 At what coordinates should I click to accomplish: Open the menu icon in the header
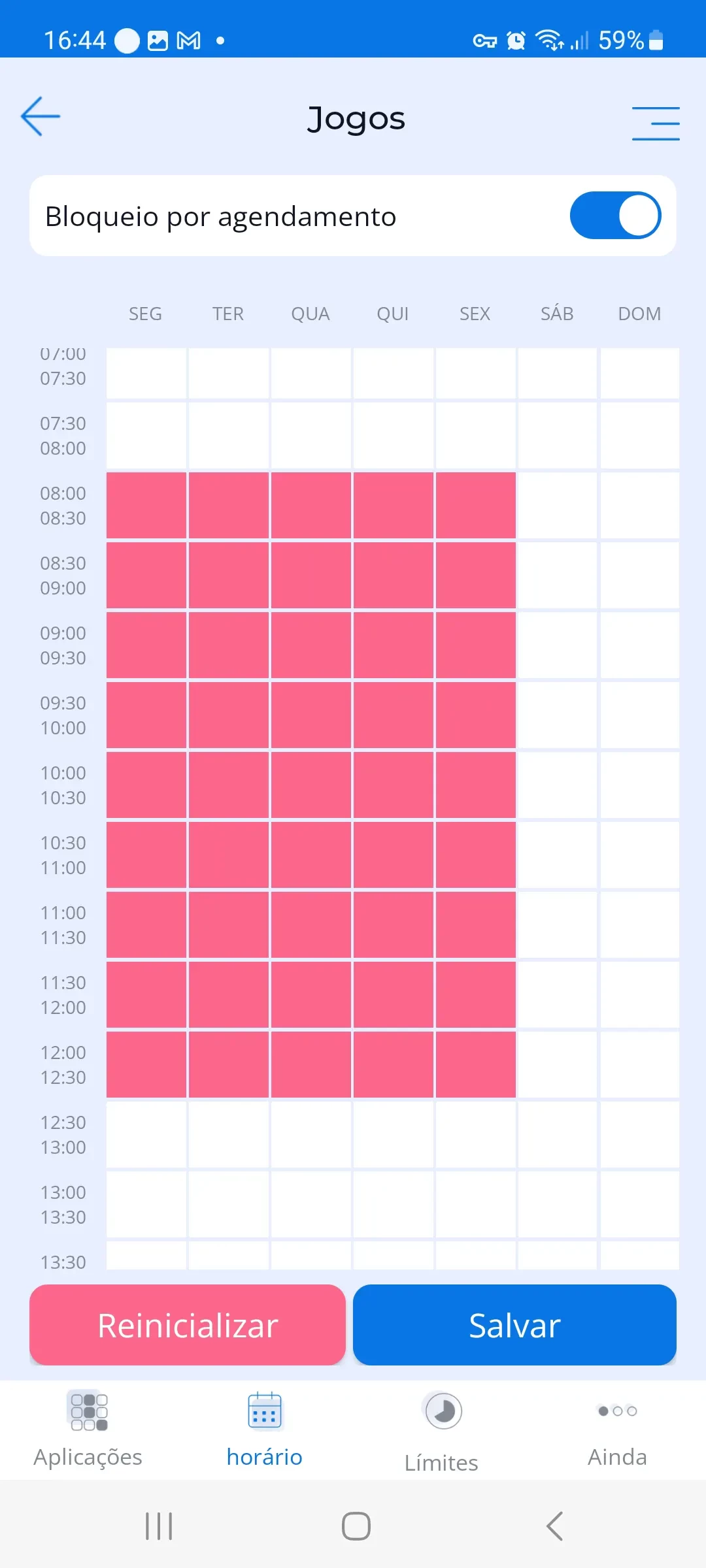tap(655, 123)
